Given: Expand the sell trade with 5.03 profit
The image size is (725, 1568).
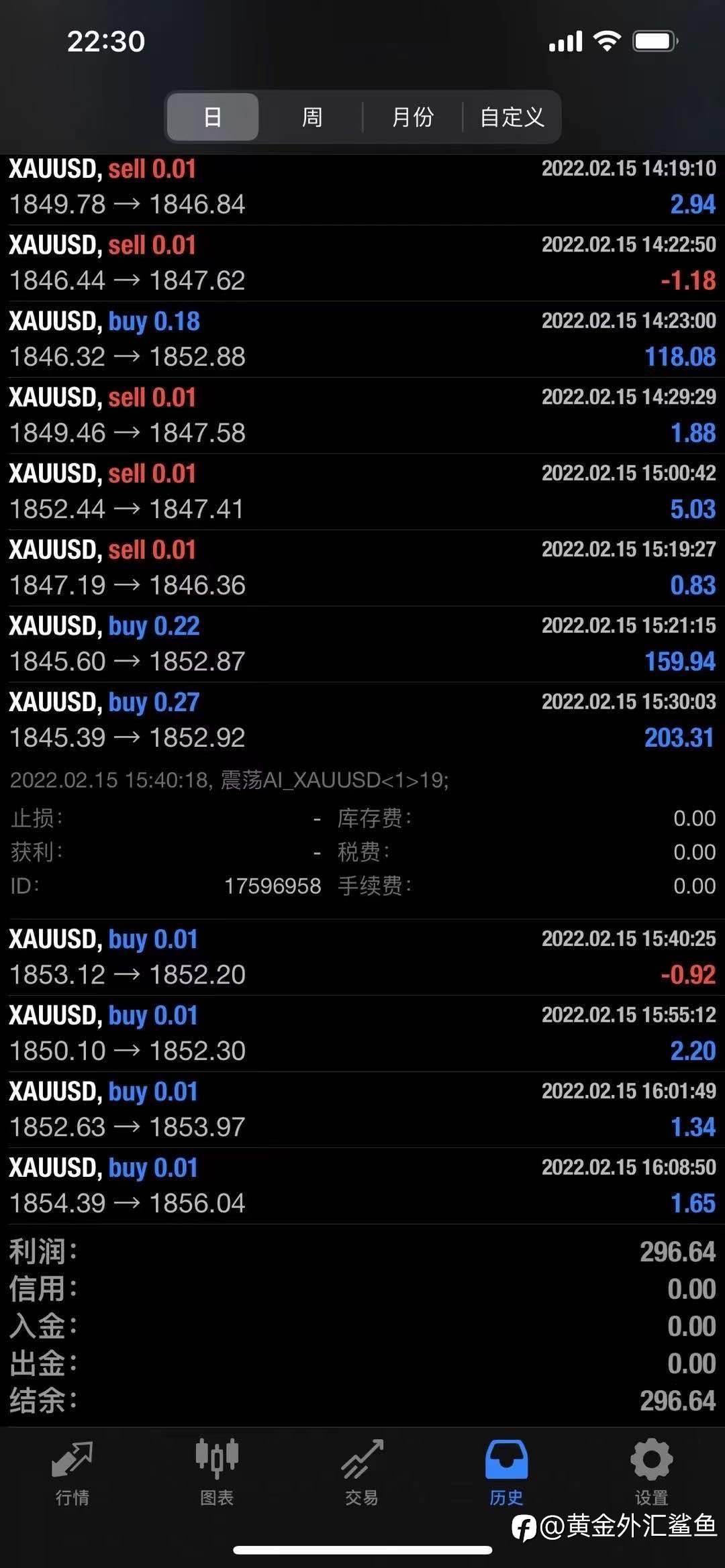Looking at the screenshot, I should pyautogui.click(x=362, y=492).
